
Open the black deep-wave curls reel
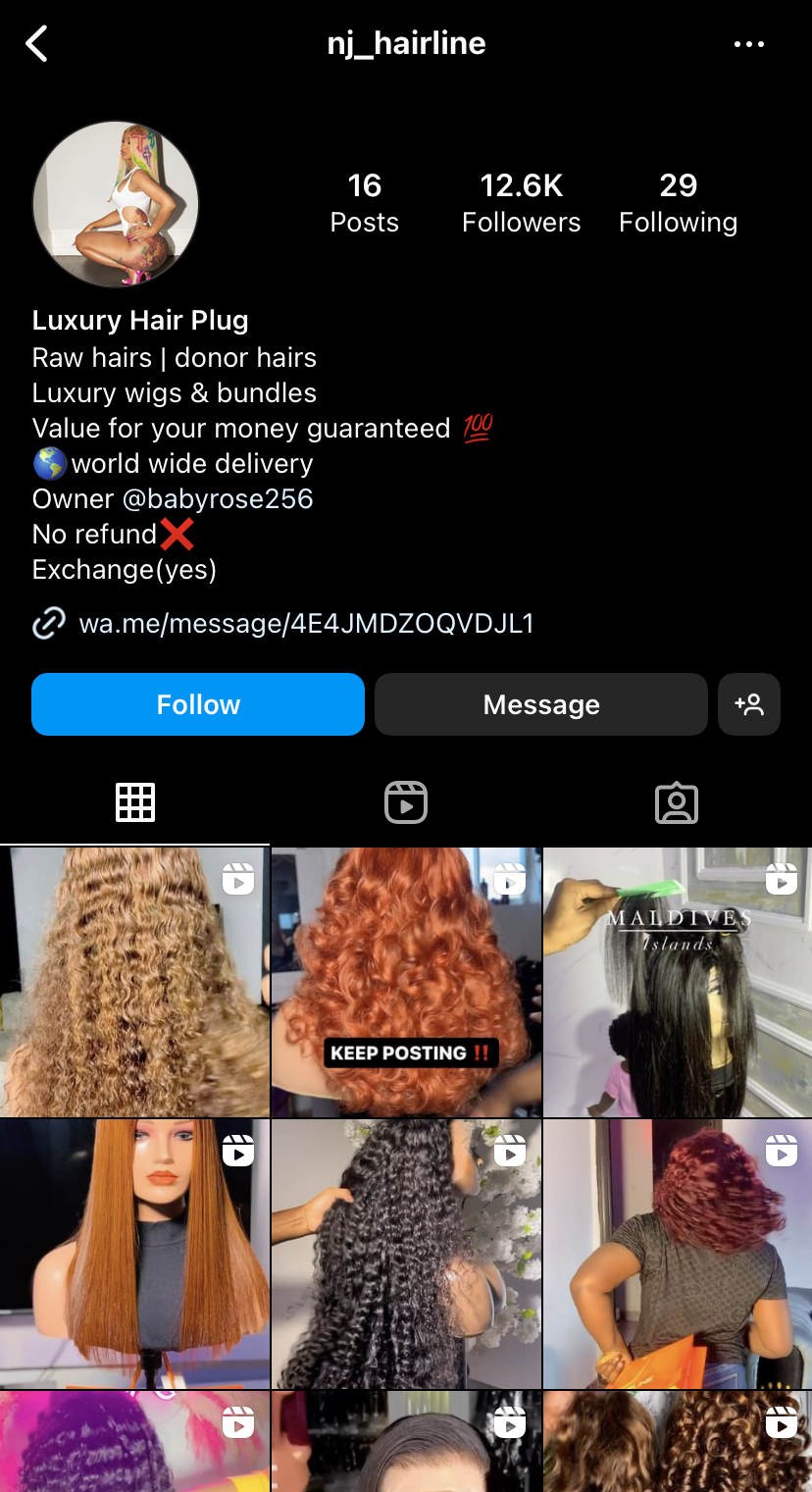pyautogui.click(x=406, y=1254)
